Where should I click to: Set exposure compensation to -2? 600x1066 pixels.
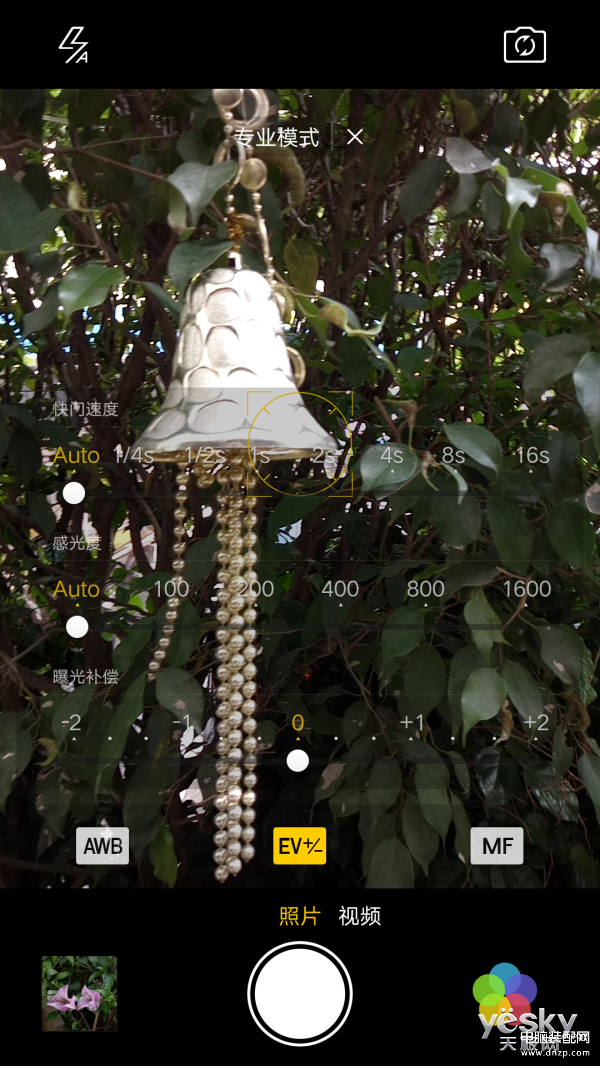pos(70,723)
